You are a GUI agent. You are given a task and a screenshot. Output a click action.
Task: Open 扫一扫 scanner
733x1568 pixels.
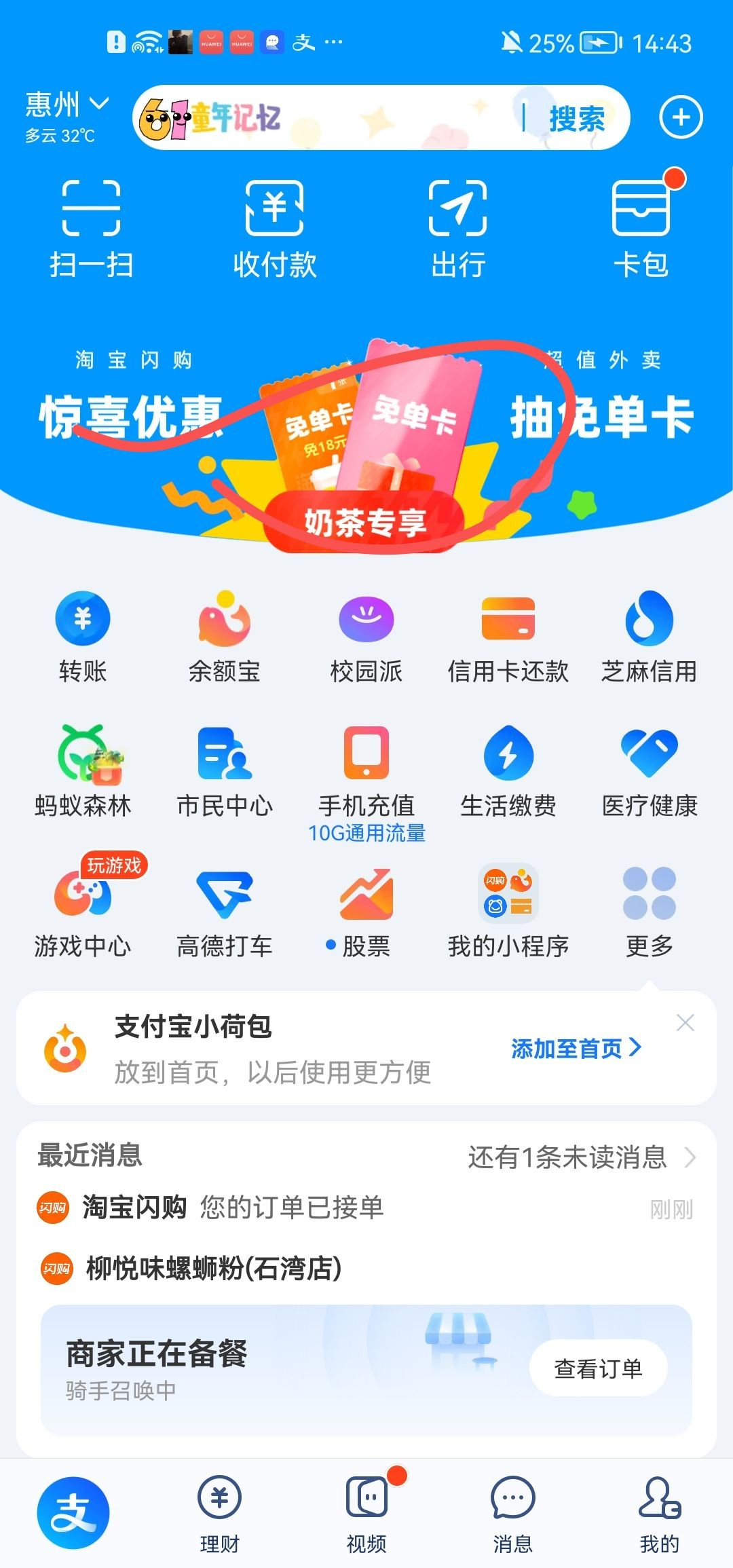tap(91, 229)
